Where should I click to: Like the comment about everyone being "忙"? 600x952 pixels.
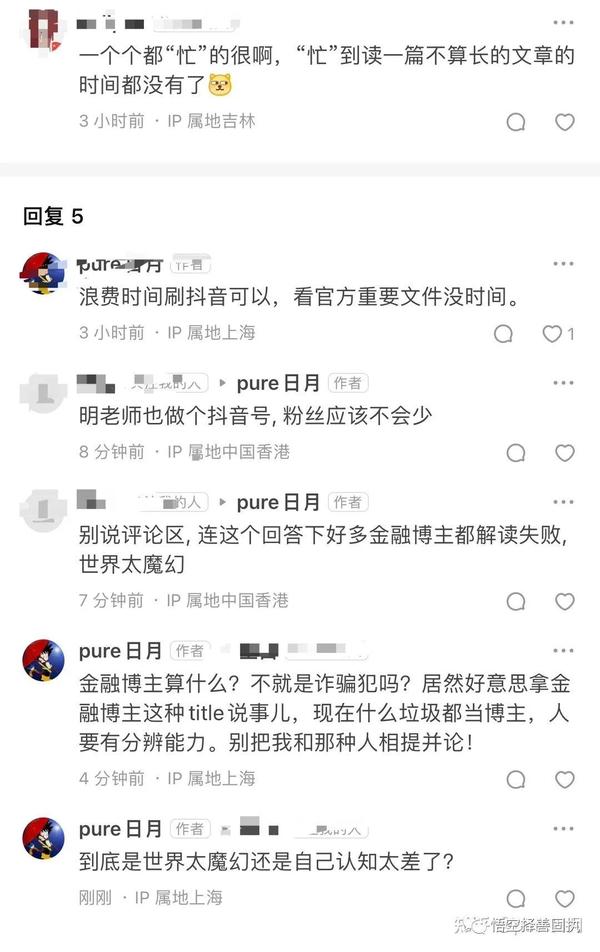[565, 122]
